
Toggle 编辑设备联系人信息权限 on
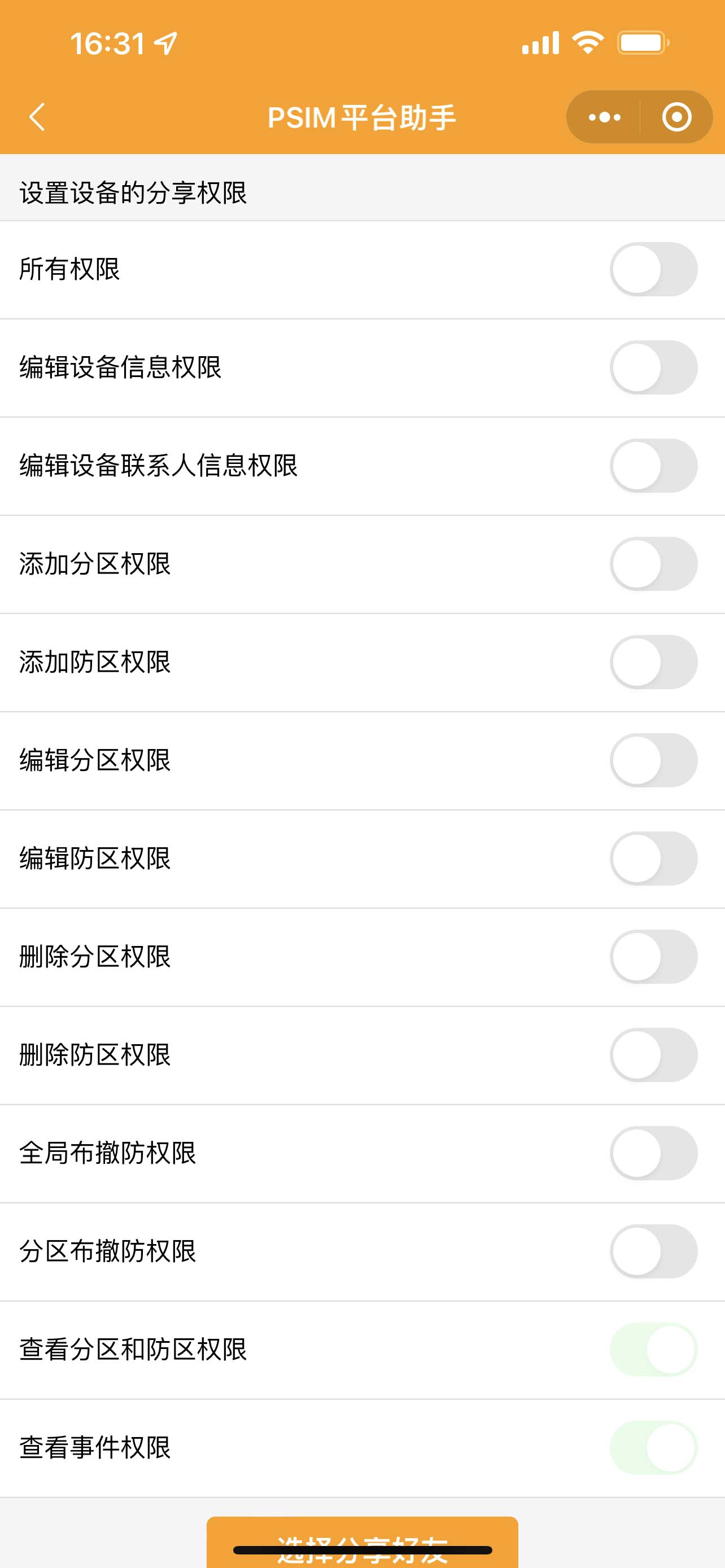653,466
